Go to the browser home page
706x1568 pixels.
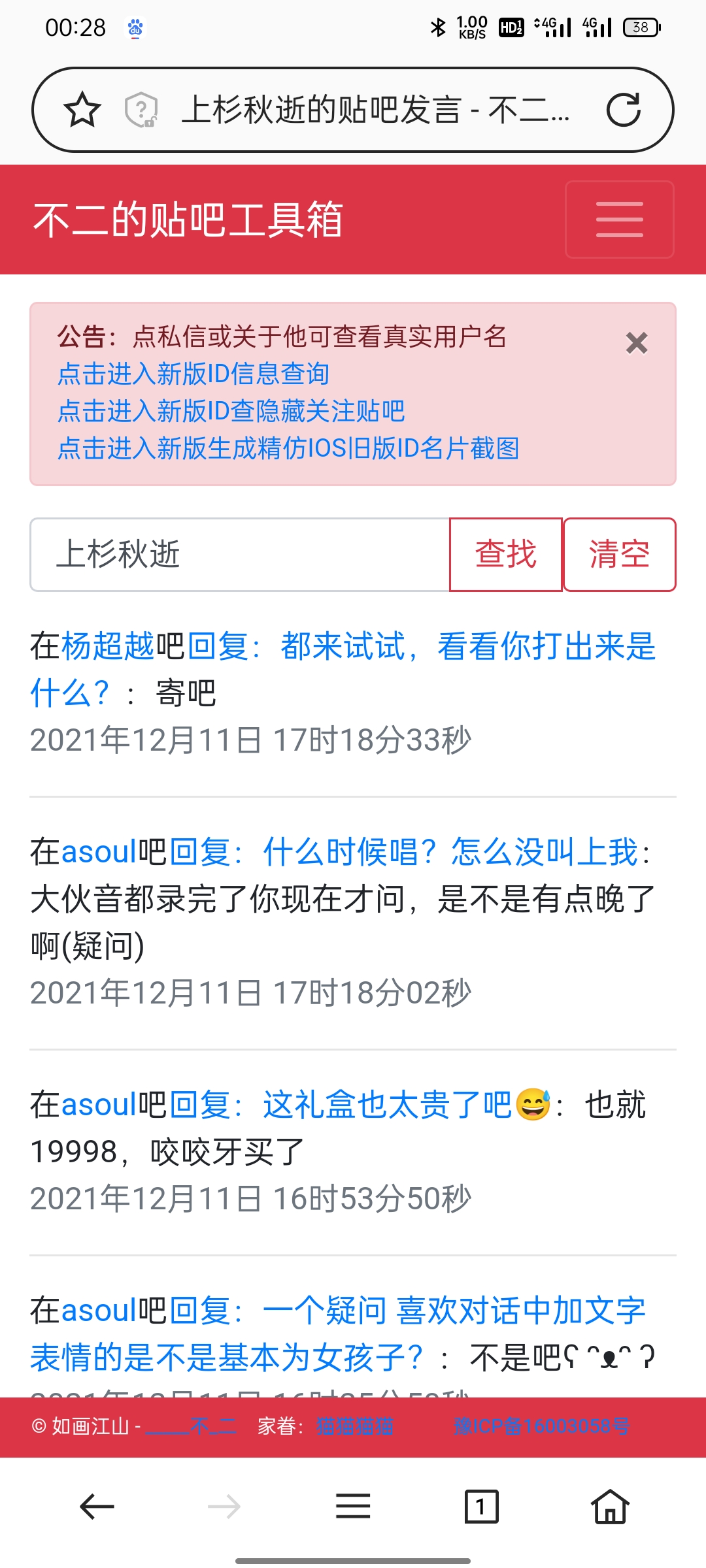pos(610,1507)
